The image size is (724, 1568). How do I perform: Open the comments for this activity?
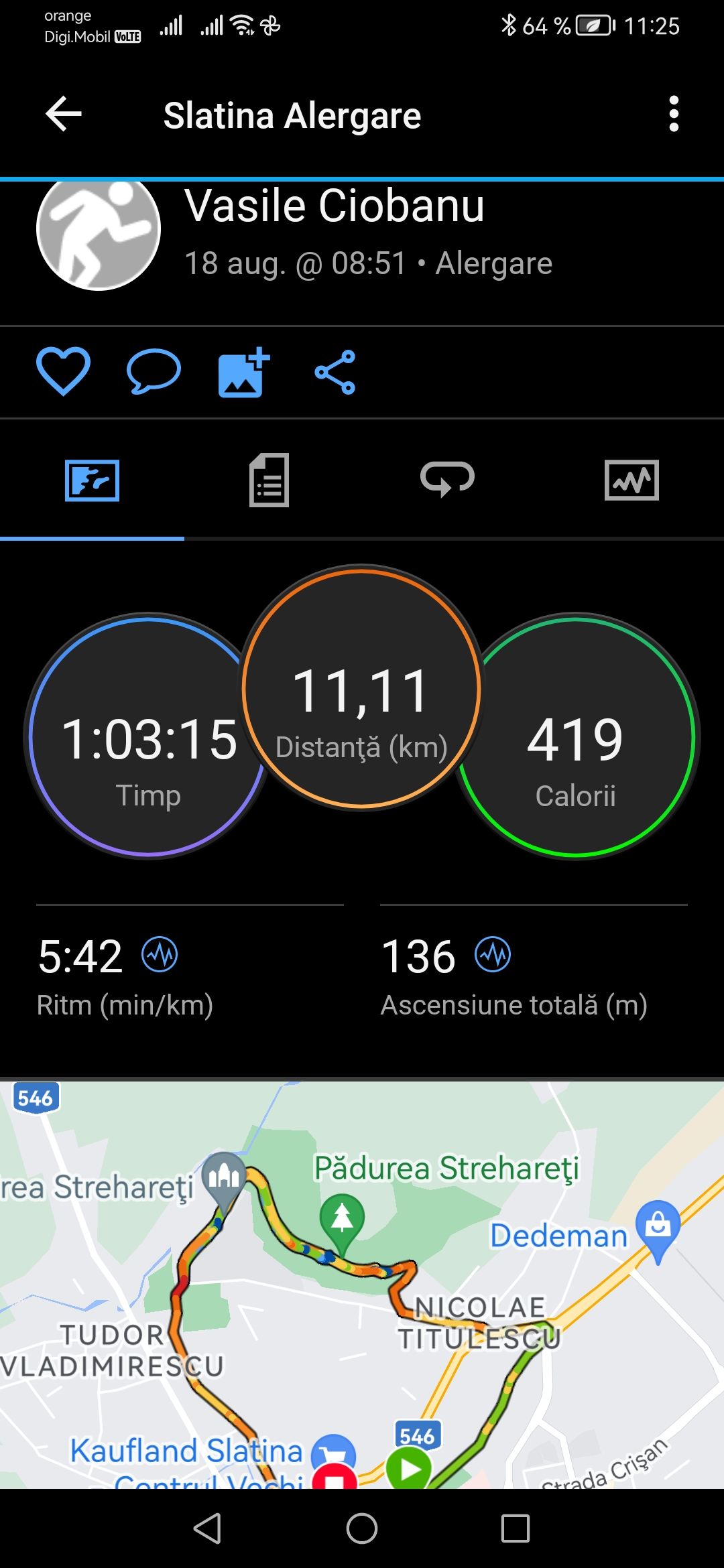(154, 371)
